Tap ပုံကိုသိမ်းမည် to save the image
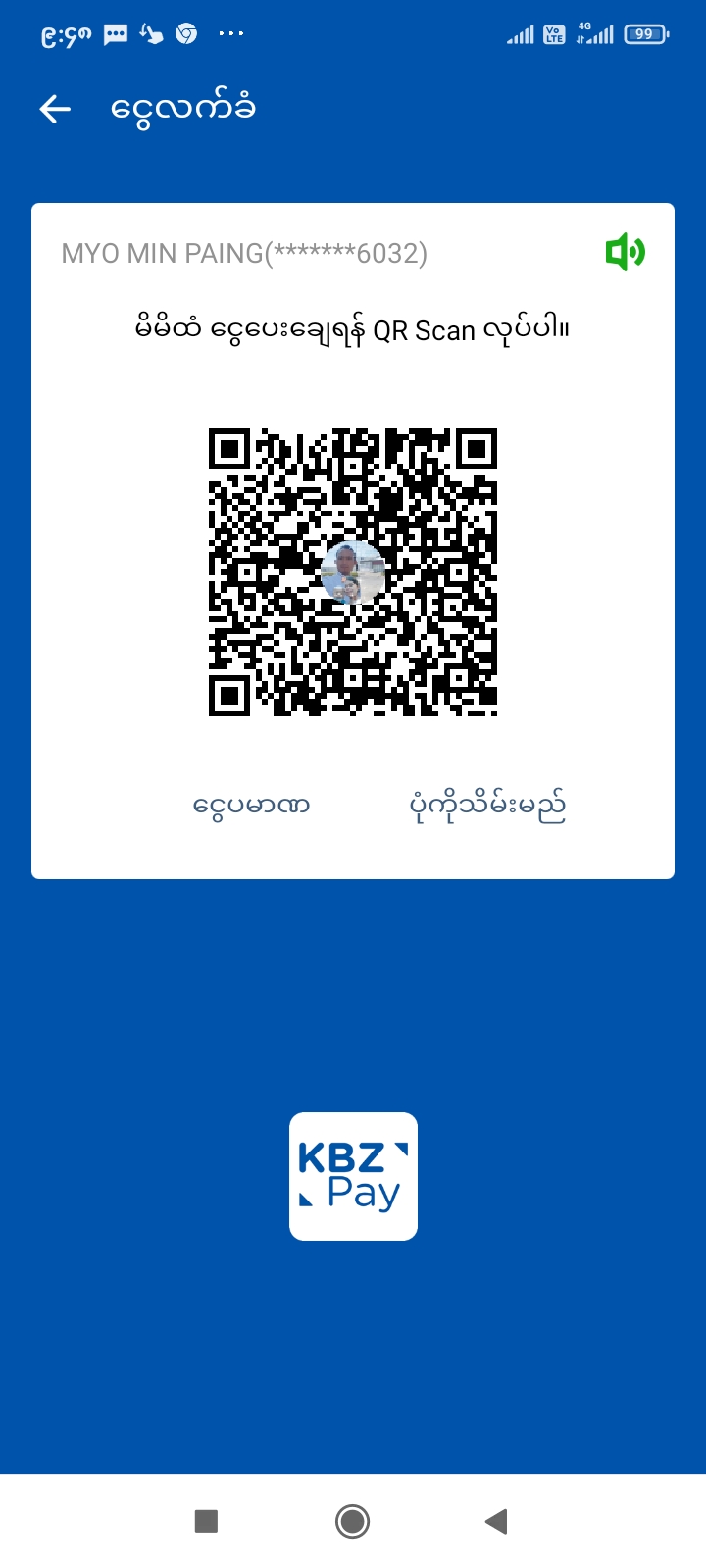The image size is (706, 1568). coord(487,807)
